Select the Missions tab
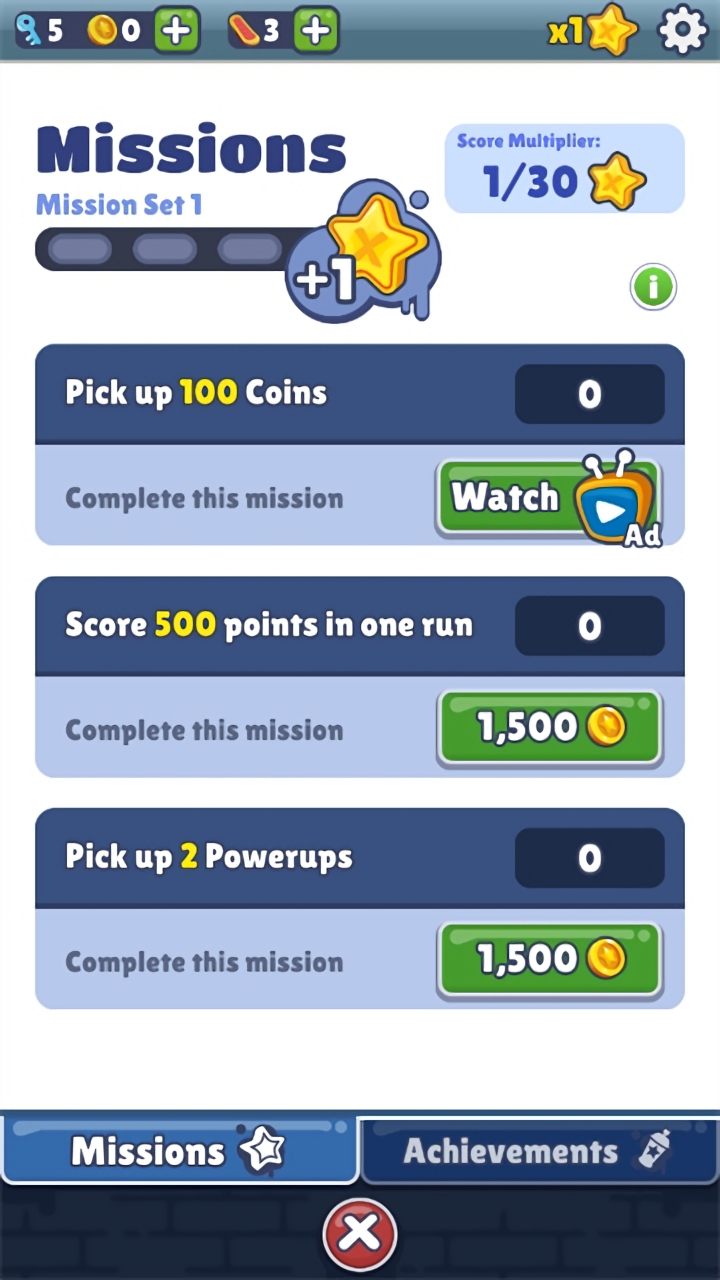720x1280 pixels. 180,1151
